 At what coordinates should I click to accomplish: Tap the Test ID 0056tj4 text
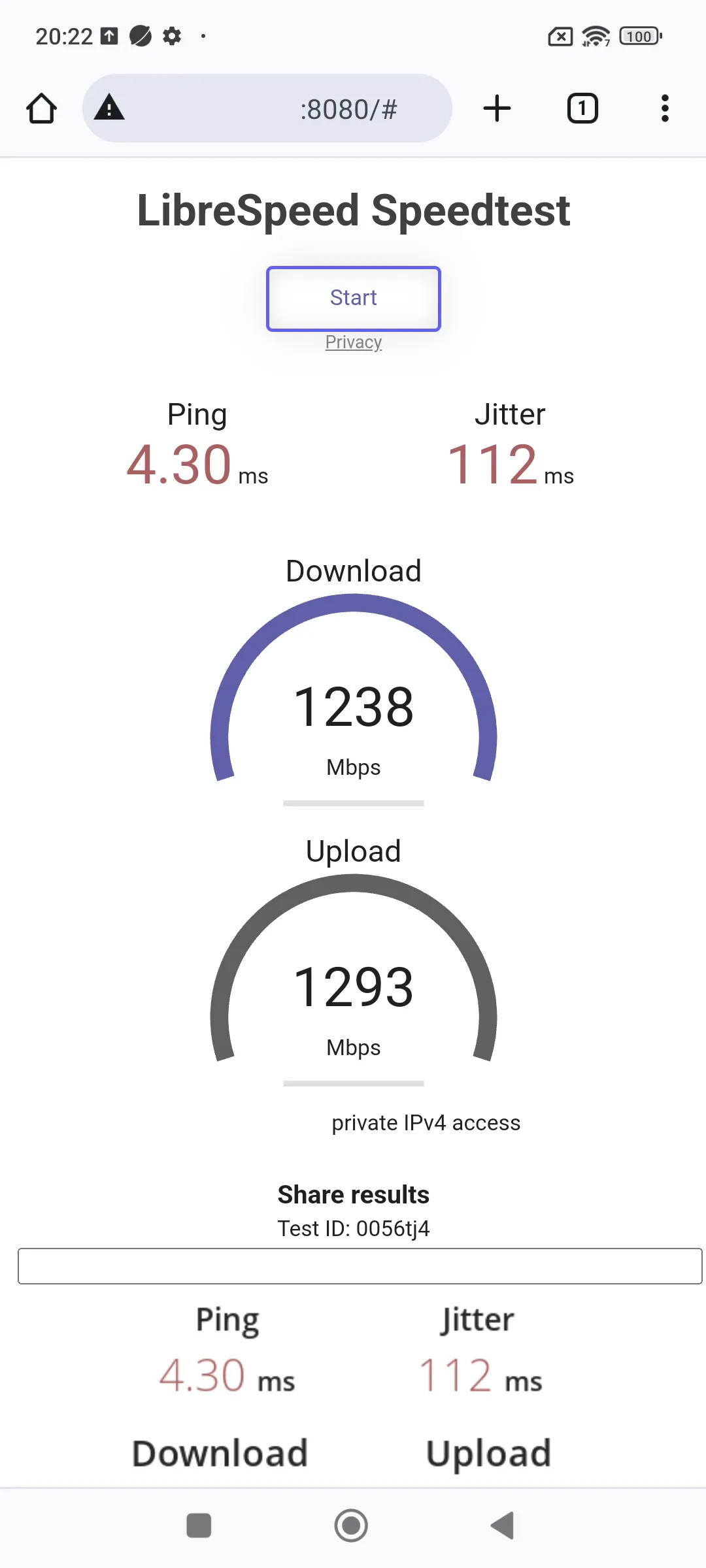click(x=353, y=1228)
